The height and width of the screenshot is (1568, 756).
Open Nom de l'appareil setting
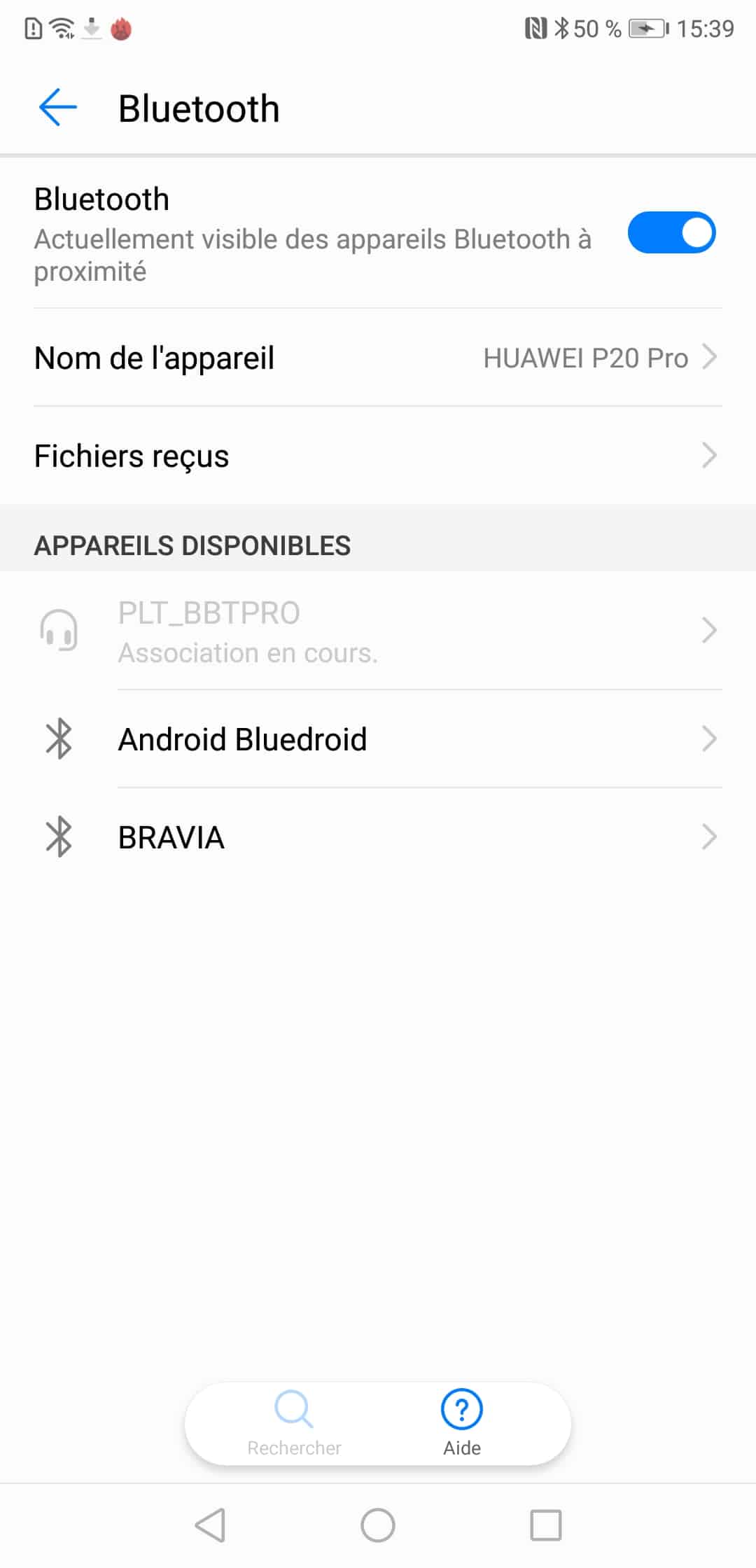[378, 358]
